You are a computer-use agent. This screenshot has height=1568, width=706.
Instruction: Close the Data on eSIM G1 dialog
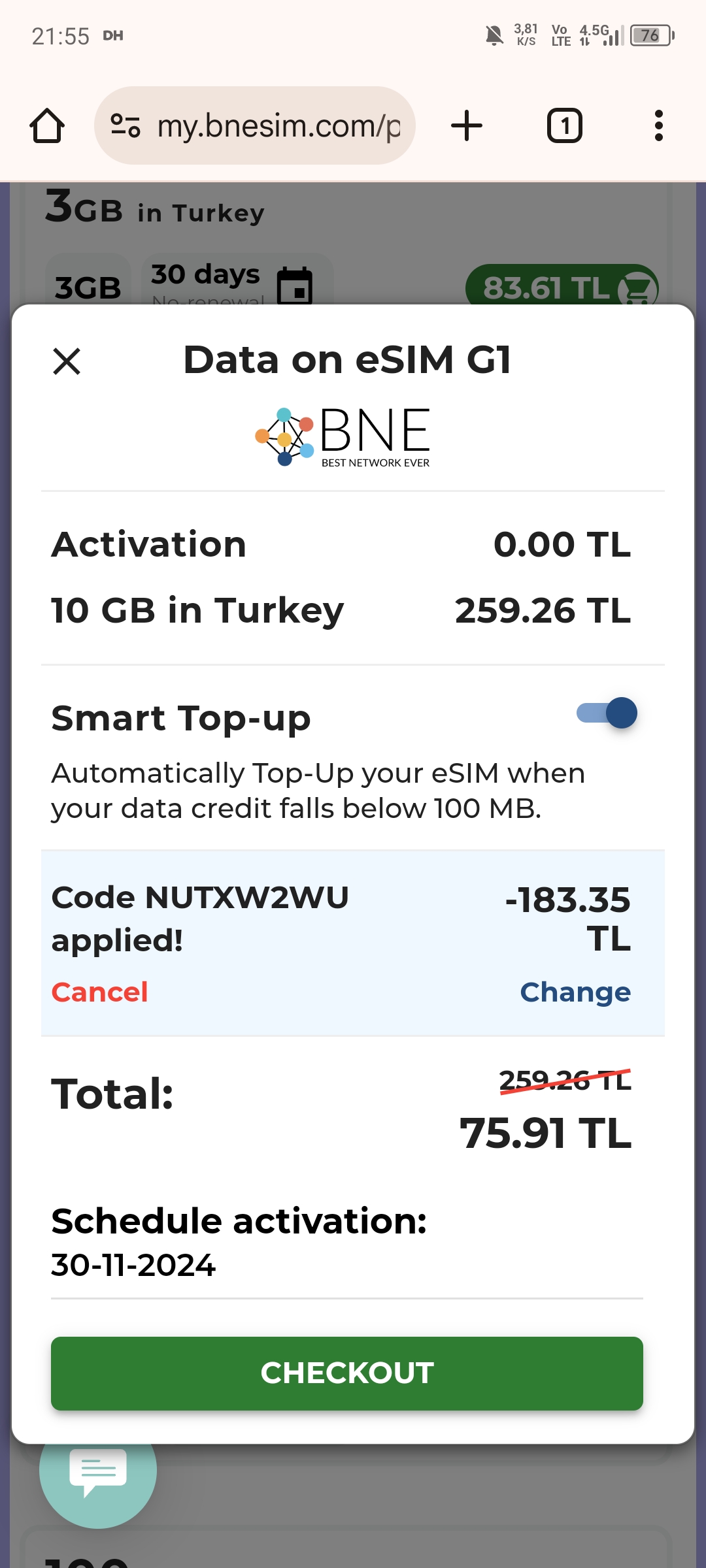pos(66,361)
